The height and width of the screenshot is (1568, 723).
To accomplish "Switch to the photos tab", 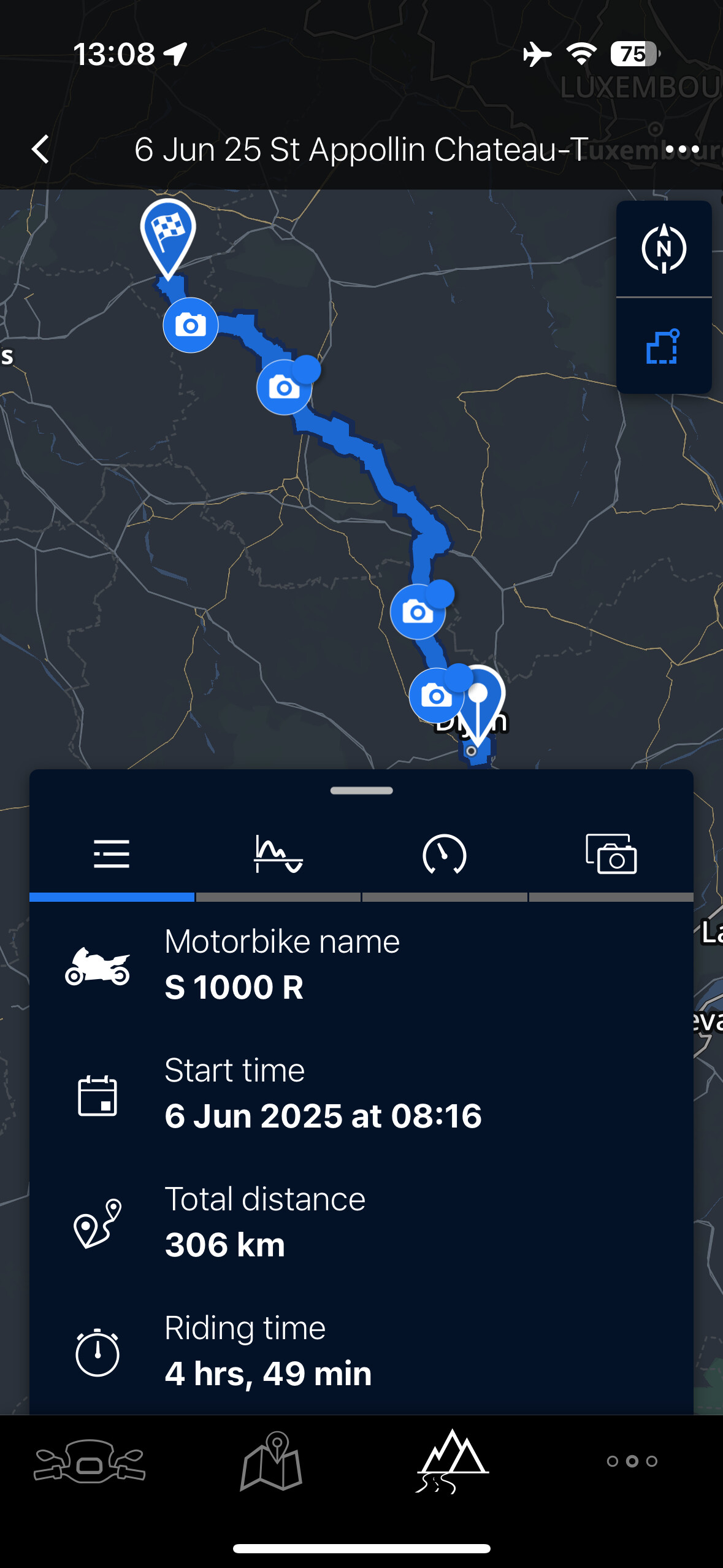I will tap(611, 854).
